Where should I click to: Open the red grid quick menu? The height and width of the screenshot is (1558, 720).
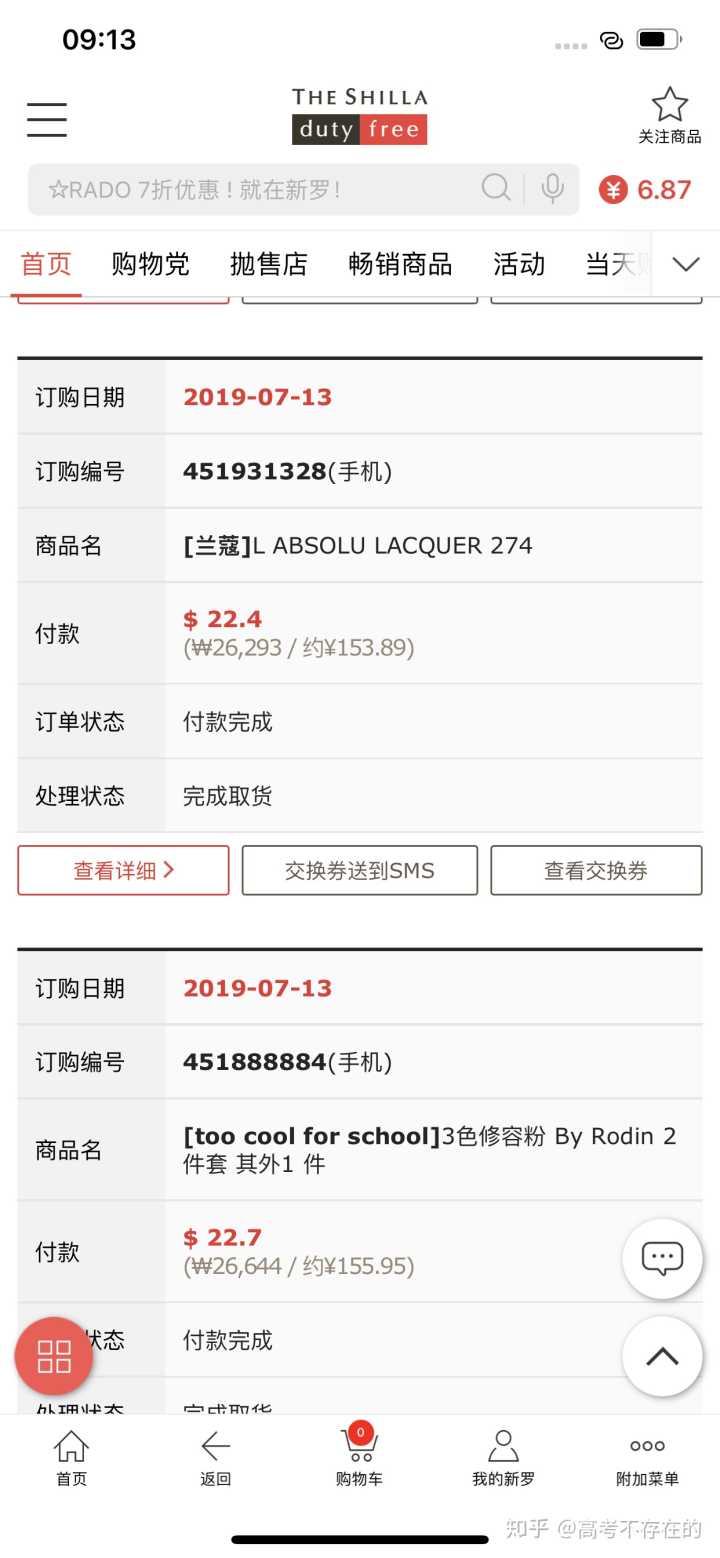(x=54, y=1356)
